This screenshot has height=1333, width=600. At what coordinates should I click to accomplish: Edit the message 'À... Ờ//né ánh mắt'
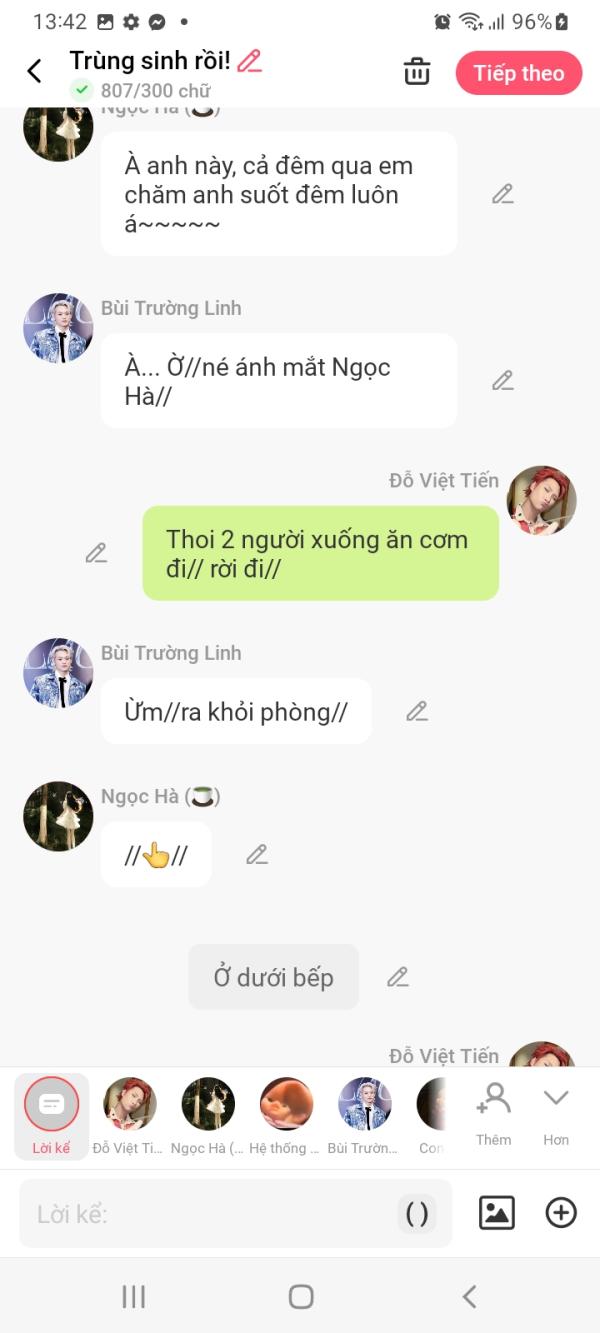[502, 380]
